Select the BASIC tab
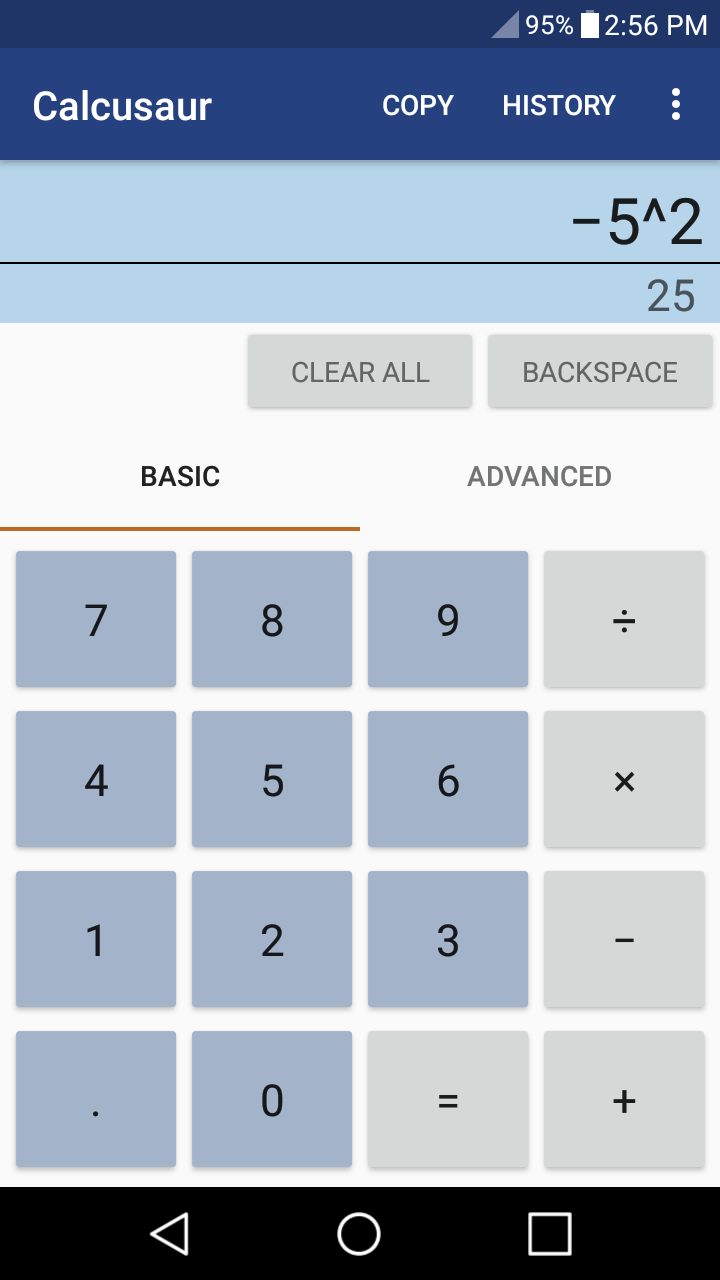720x1280 pixels. [180, 477]
